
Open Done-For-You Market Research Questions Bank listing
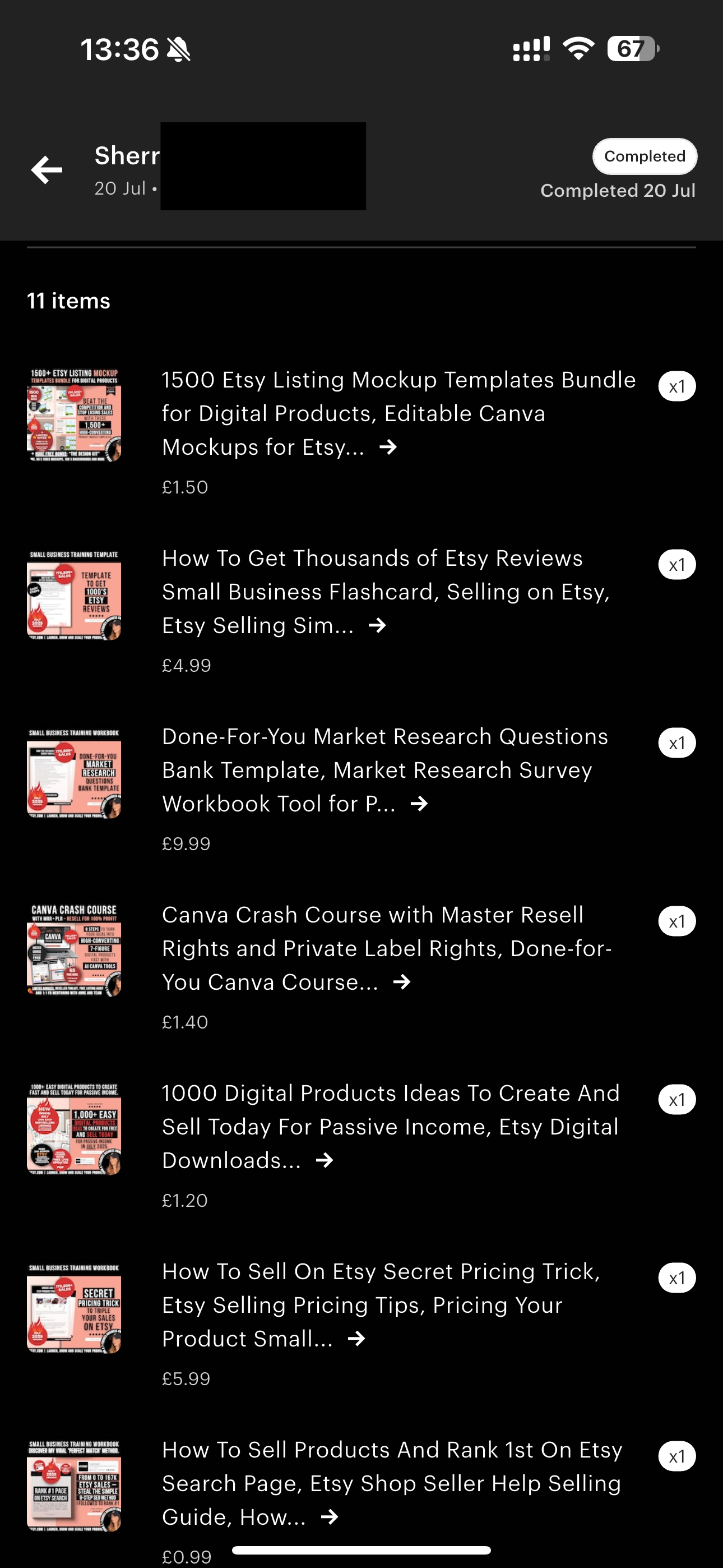(x=384, y=770)
